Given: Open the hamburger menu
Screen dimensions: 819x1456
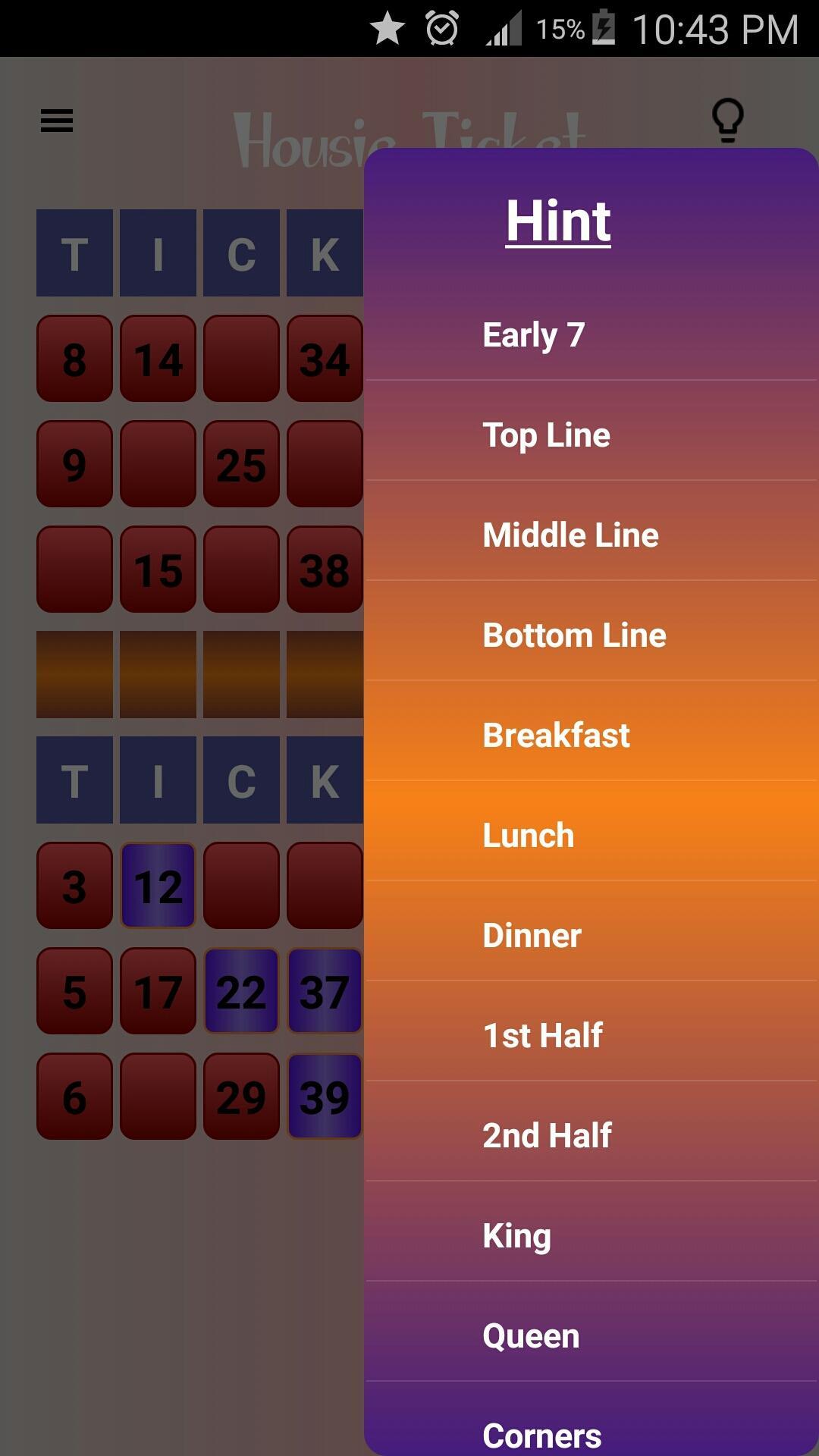Looking at the screenshot, I should click(57, 121).
